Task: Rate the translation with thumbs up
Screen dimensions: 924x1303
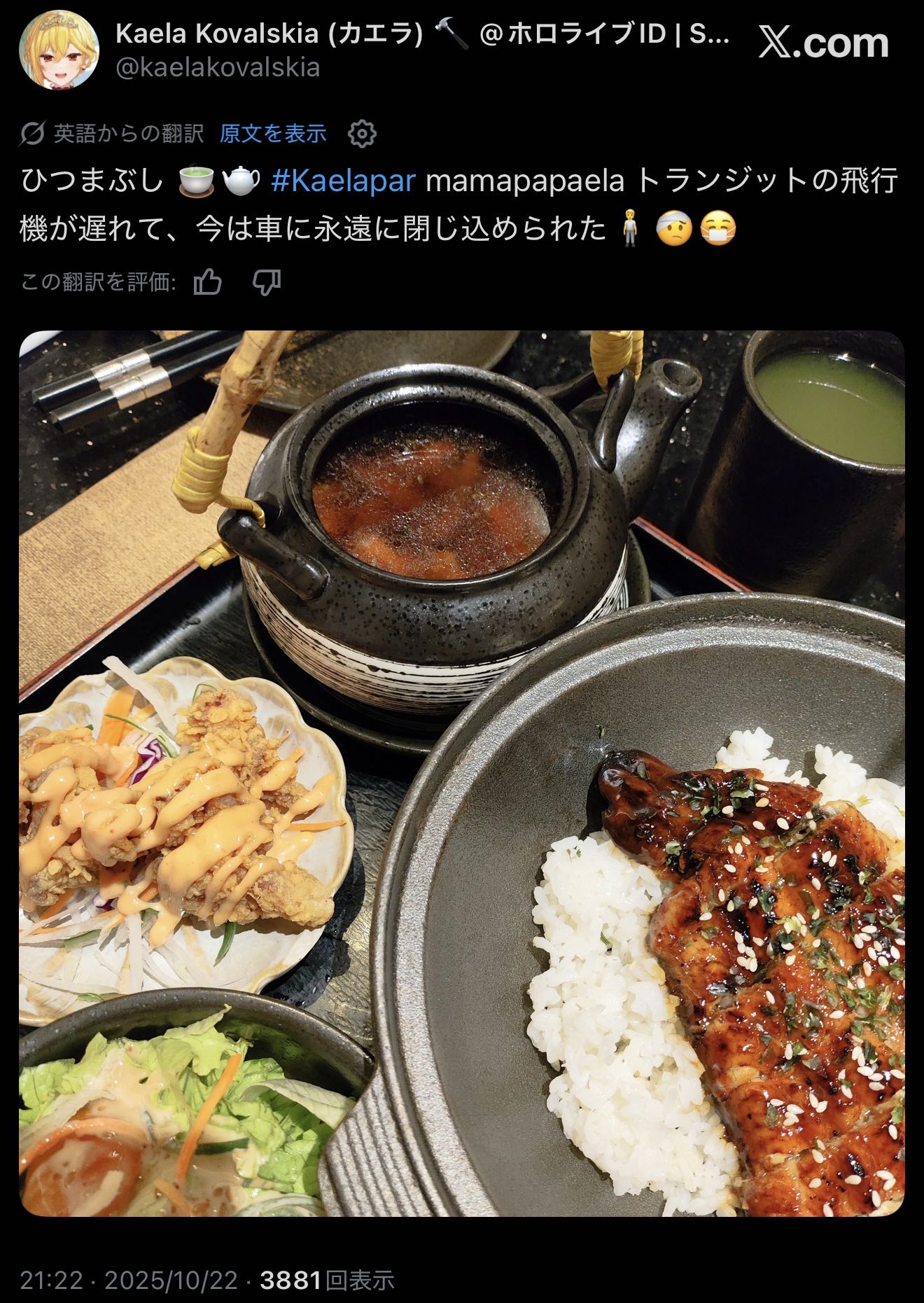Action: pyautogui.click(x=208, y=282)
